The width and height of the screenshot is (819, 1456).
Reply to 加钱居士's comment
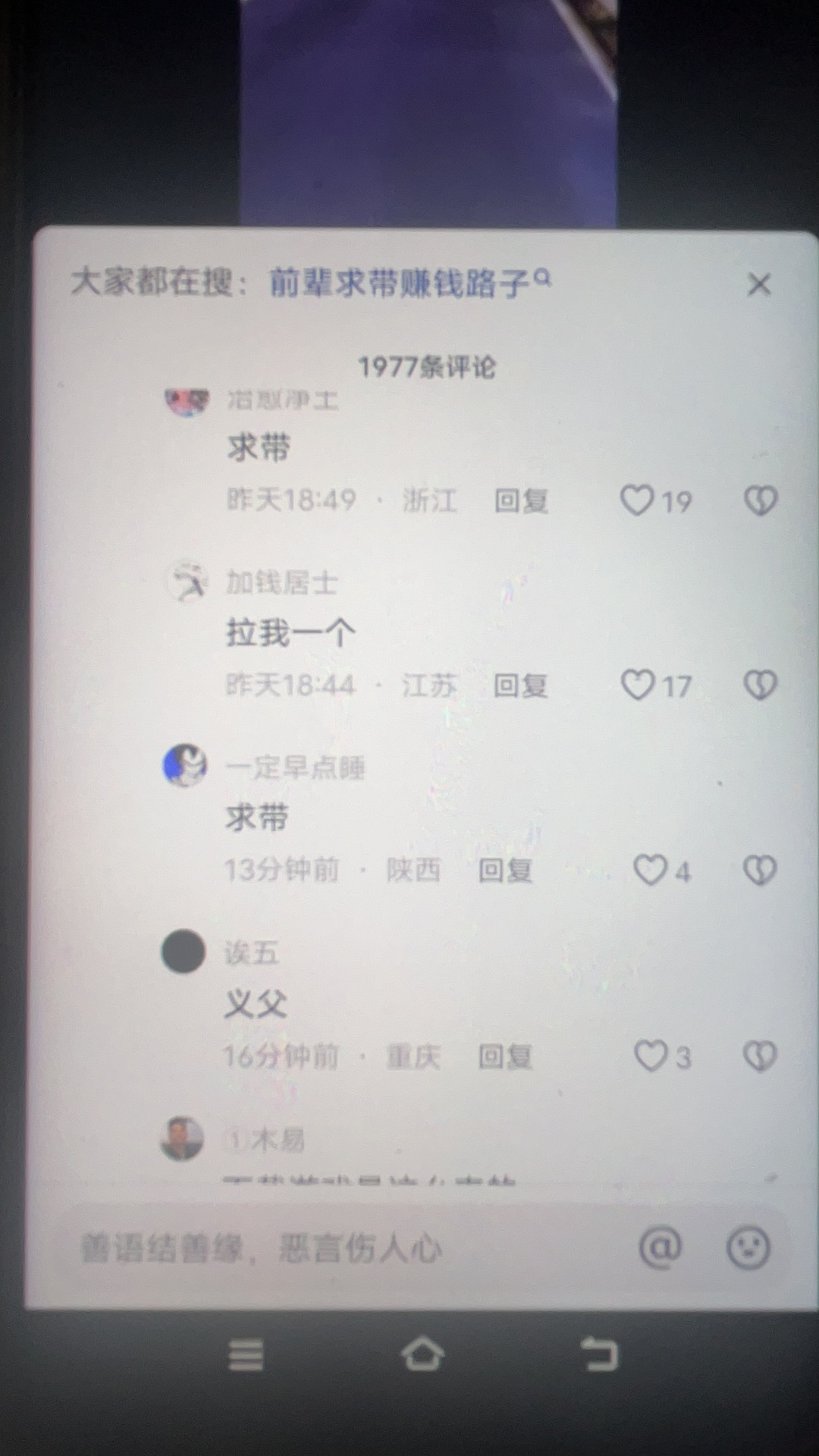tap(520, 686)
